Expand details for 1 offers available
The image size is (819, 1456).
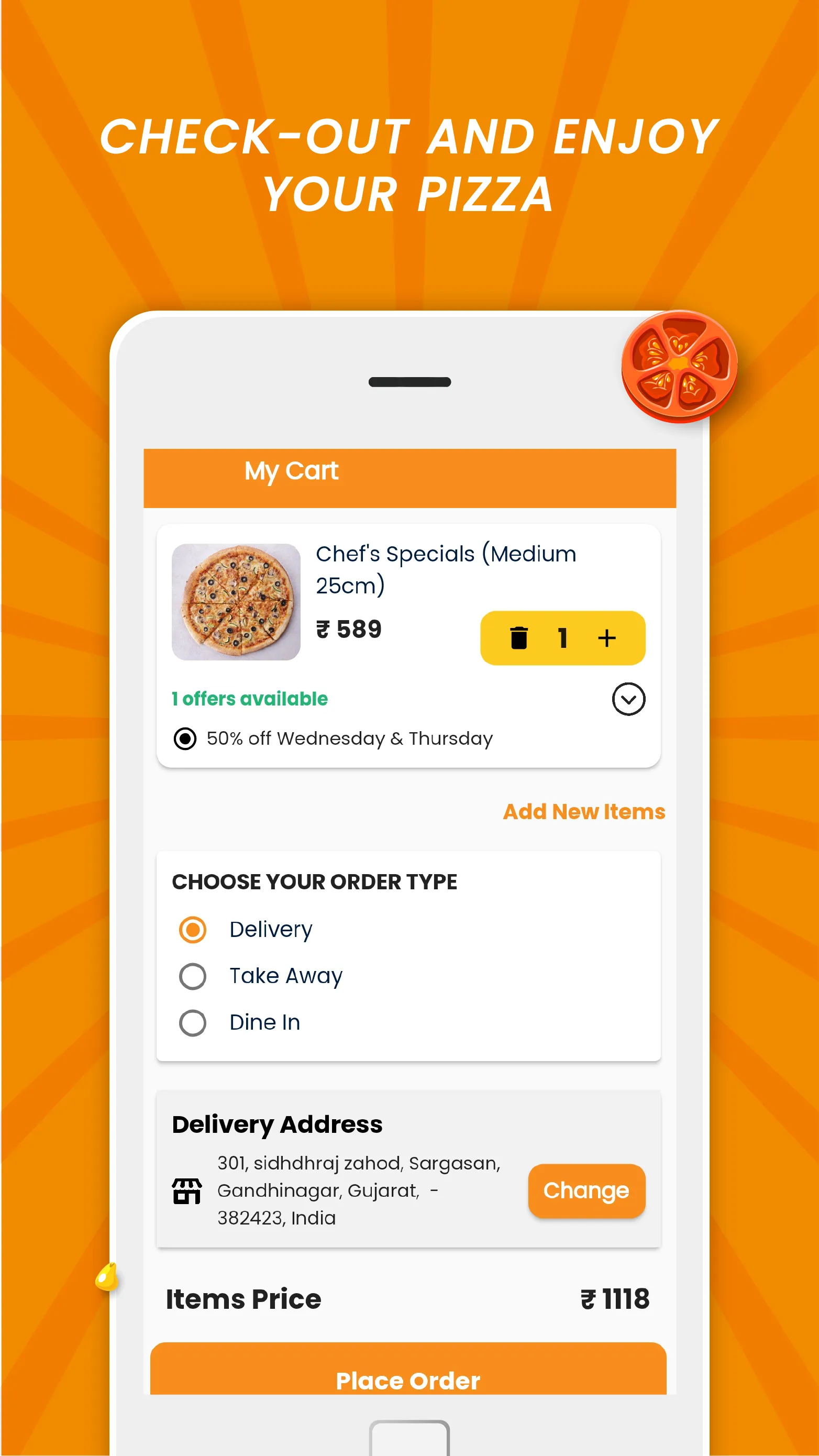pyautogui.click(x=249, y=699)
